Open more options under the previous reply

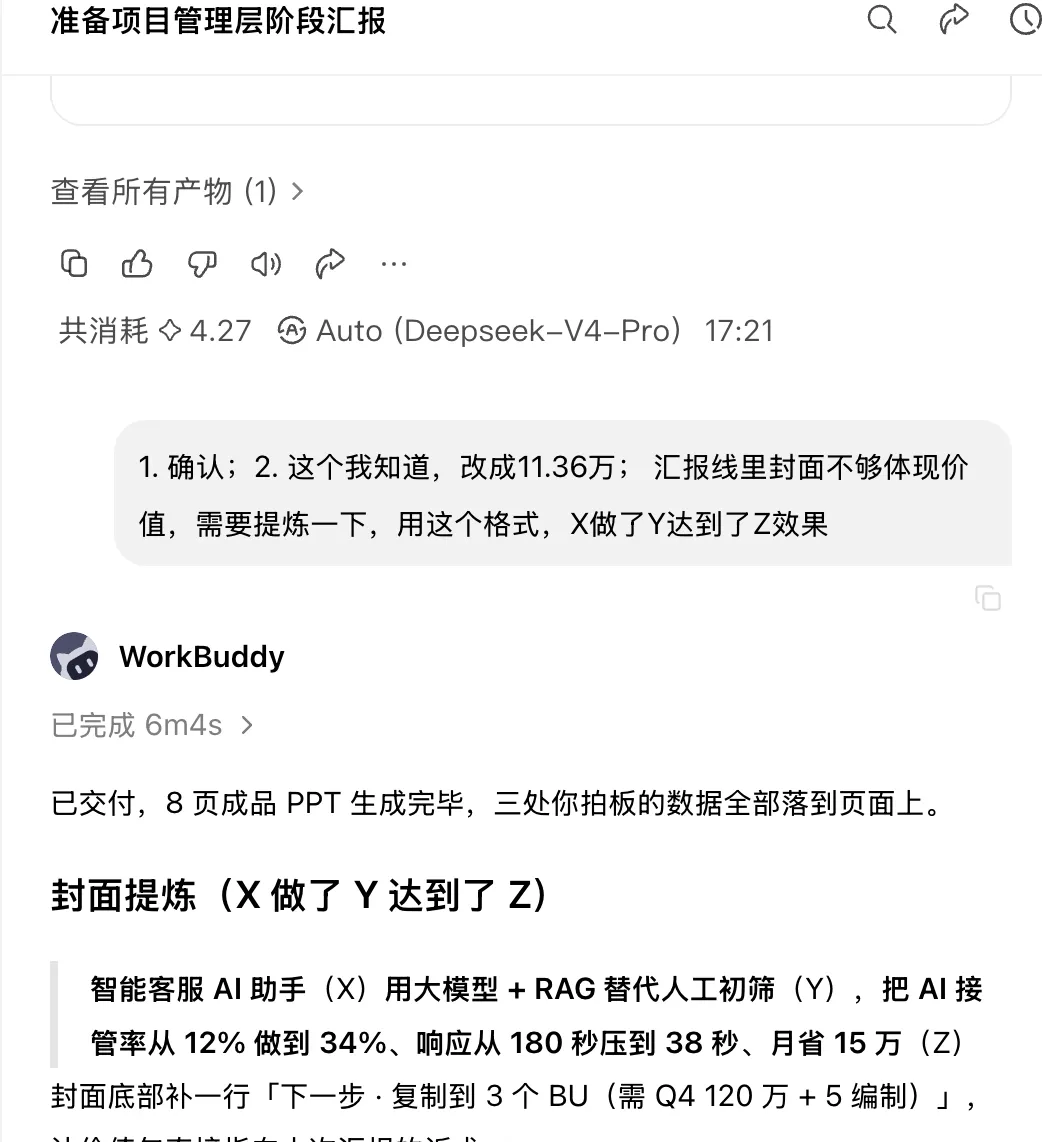click(x=394, y=264)
